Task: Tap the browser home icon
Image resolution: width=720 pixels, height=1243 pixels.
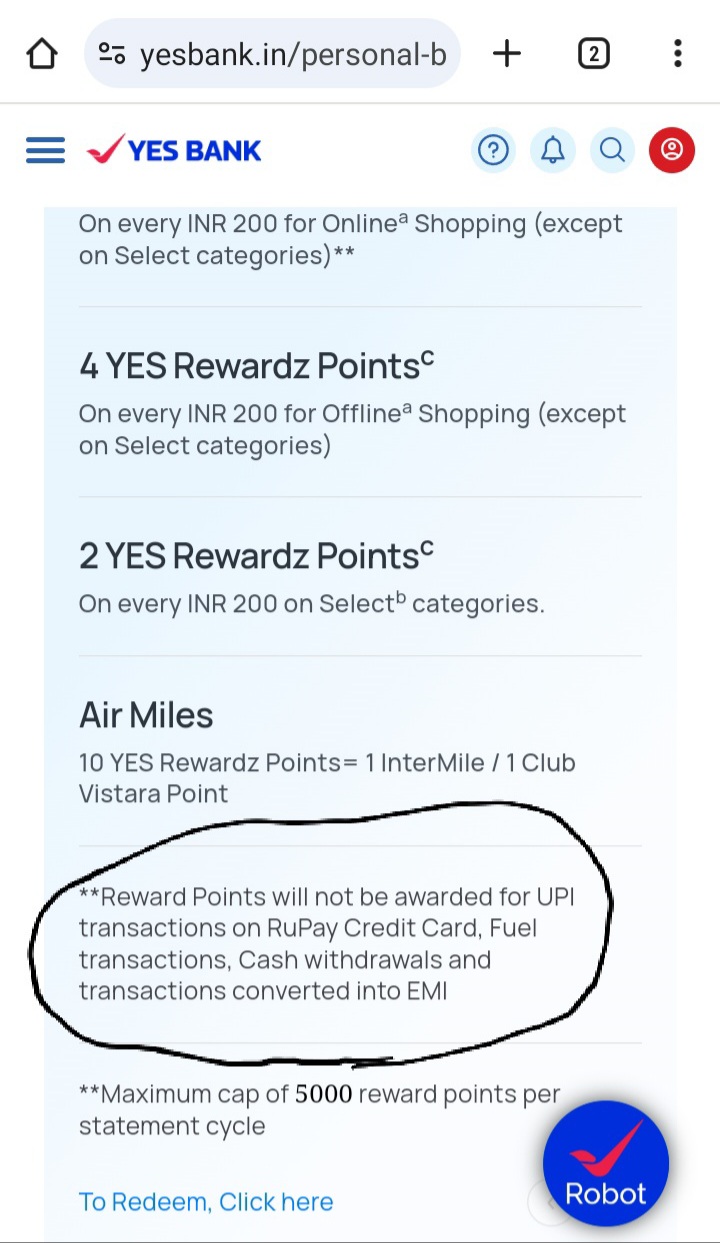Action: tap(41, 54)
